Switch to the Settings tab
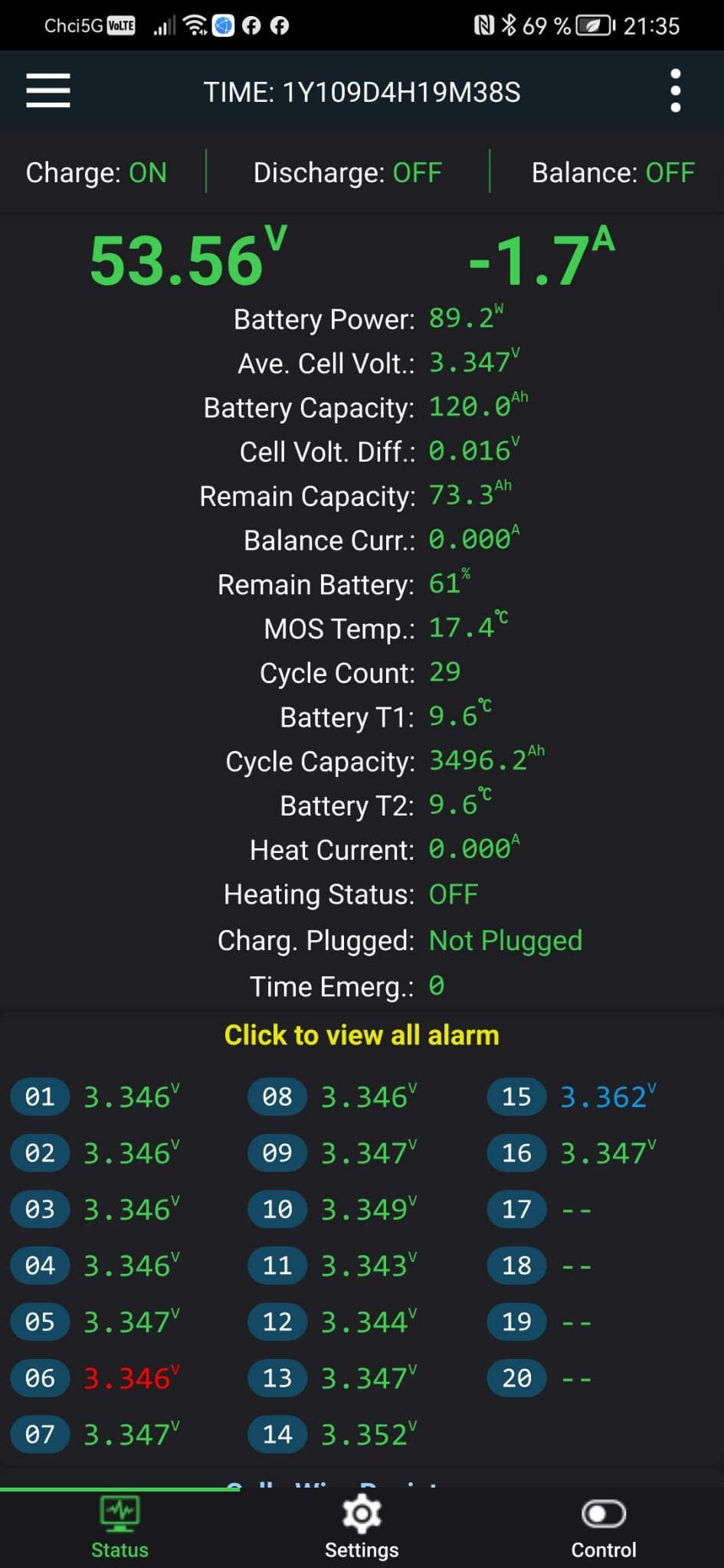Image resolution: width=724 pixels, height=1568 pixels. point(362,1528)
